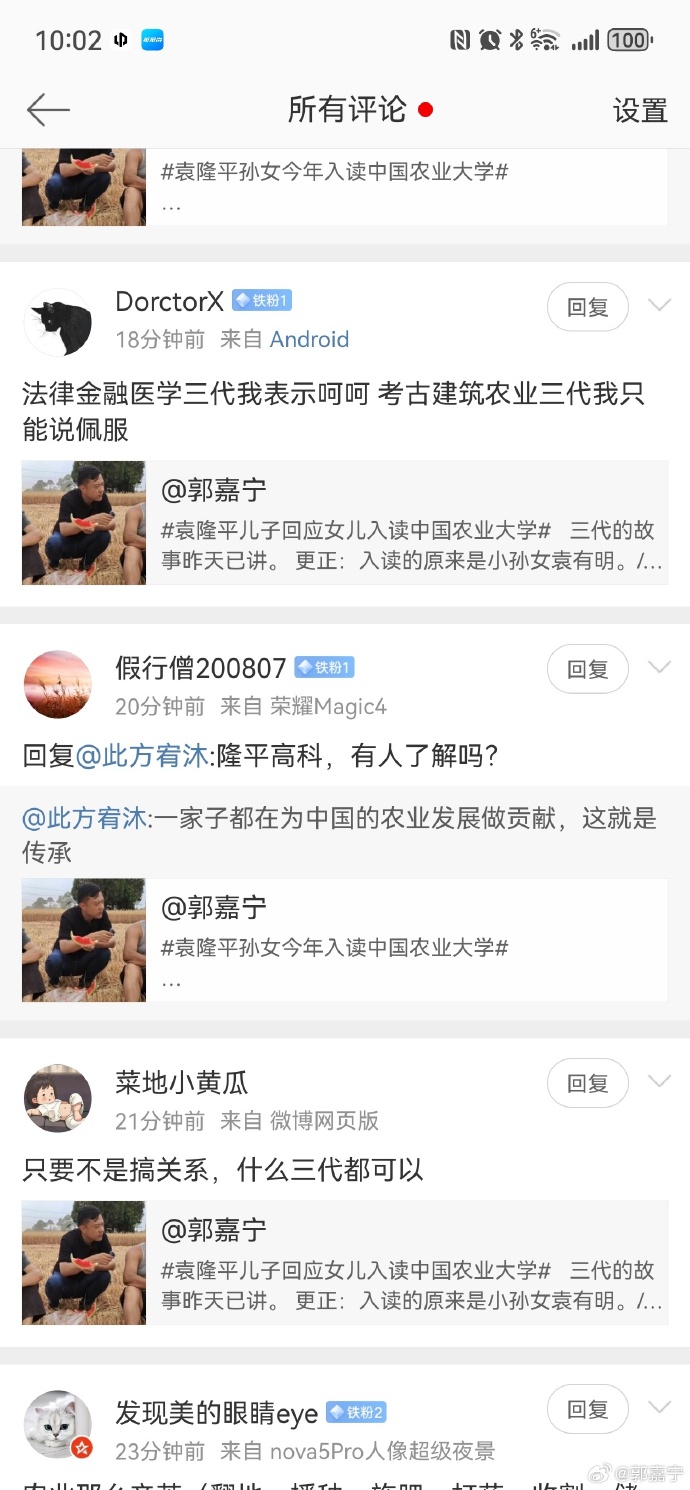
Task: Open 发现美的眼睛eye's profile avatar
Action: click(x=58, y=1423)
